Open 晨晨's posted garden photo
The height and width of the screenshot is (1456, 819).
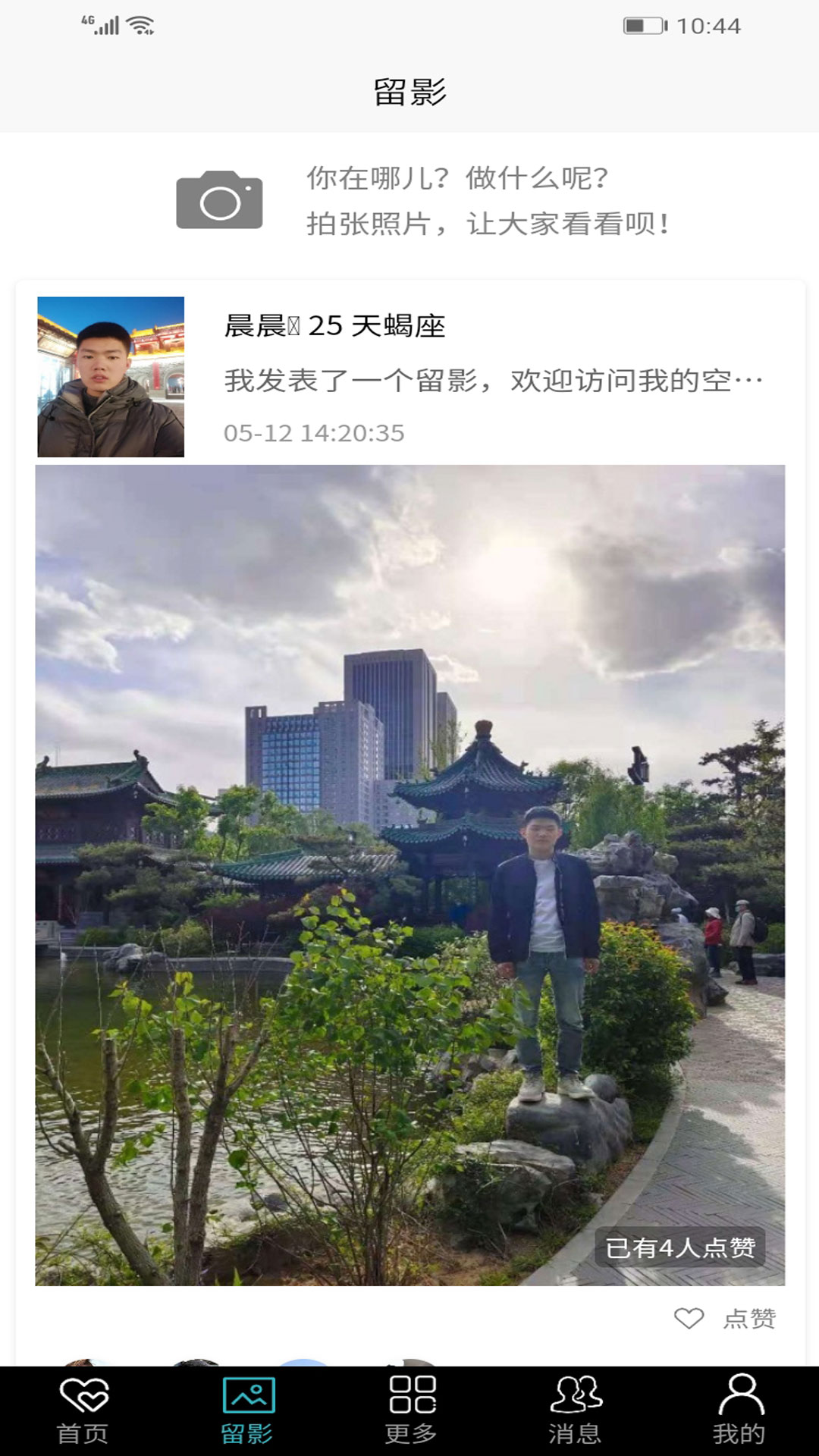pyautogui.click(x=409, y=874)
